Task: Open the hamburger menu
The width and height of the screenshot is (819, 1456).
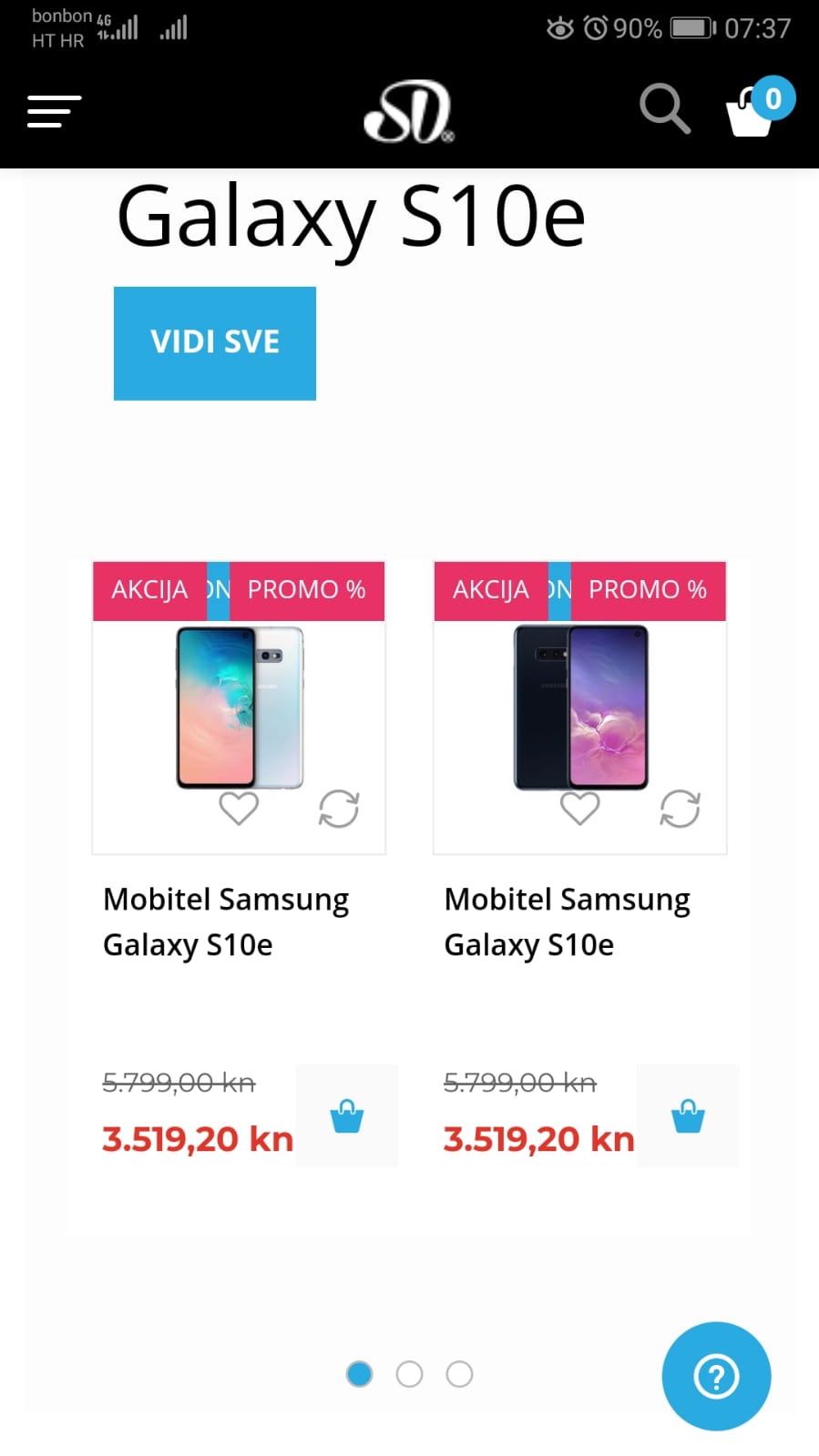Action: click(54, 111)
